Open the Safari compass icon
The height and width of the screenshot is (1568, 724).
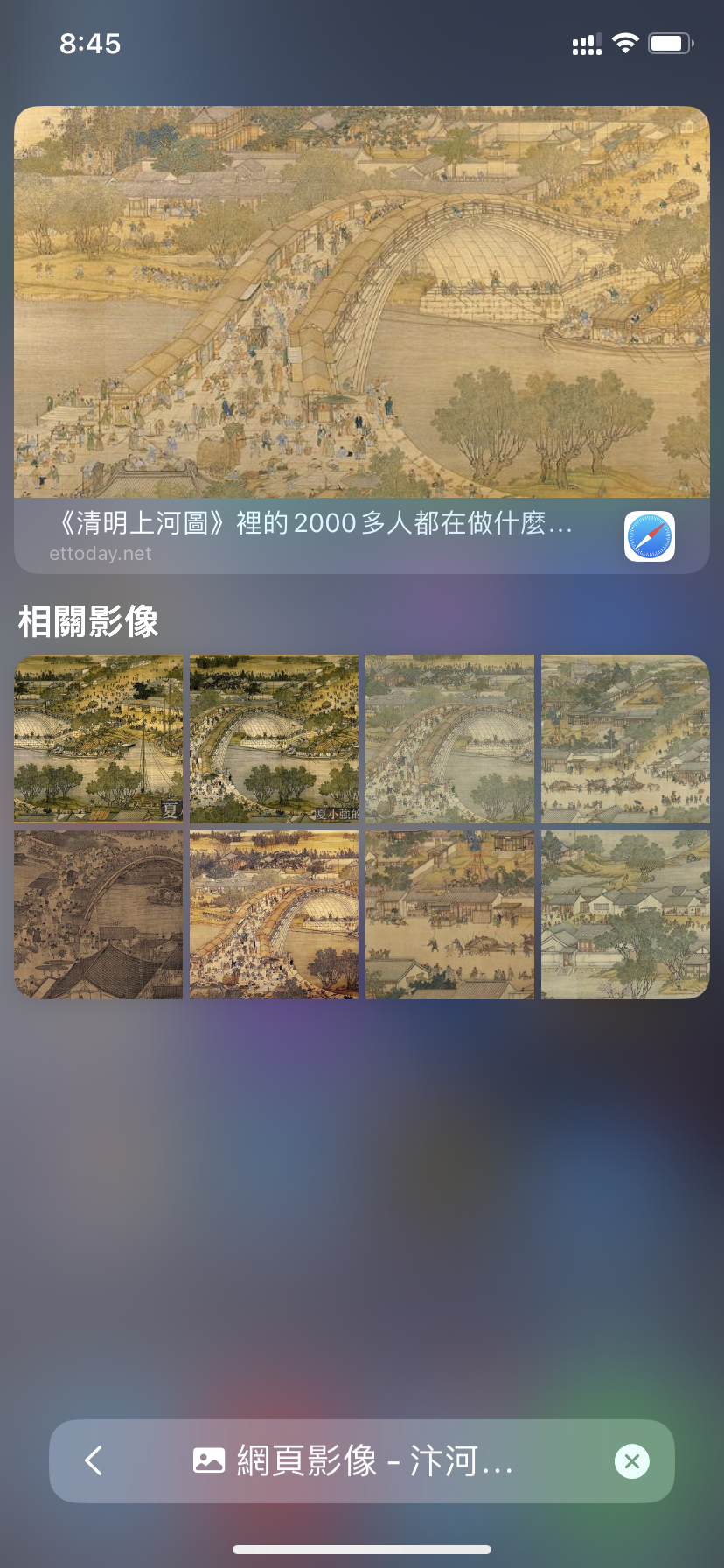tap(649, 535)
